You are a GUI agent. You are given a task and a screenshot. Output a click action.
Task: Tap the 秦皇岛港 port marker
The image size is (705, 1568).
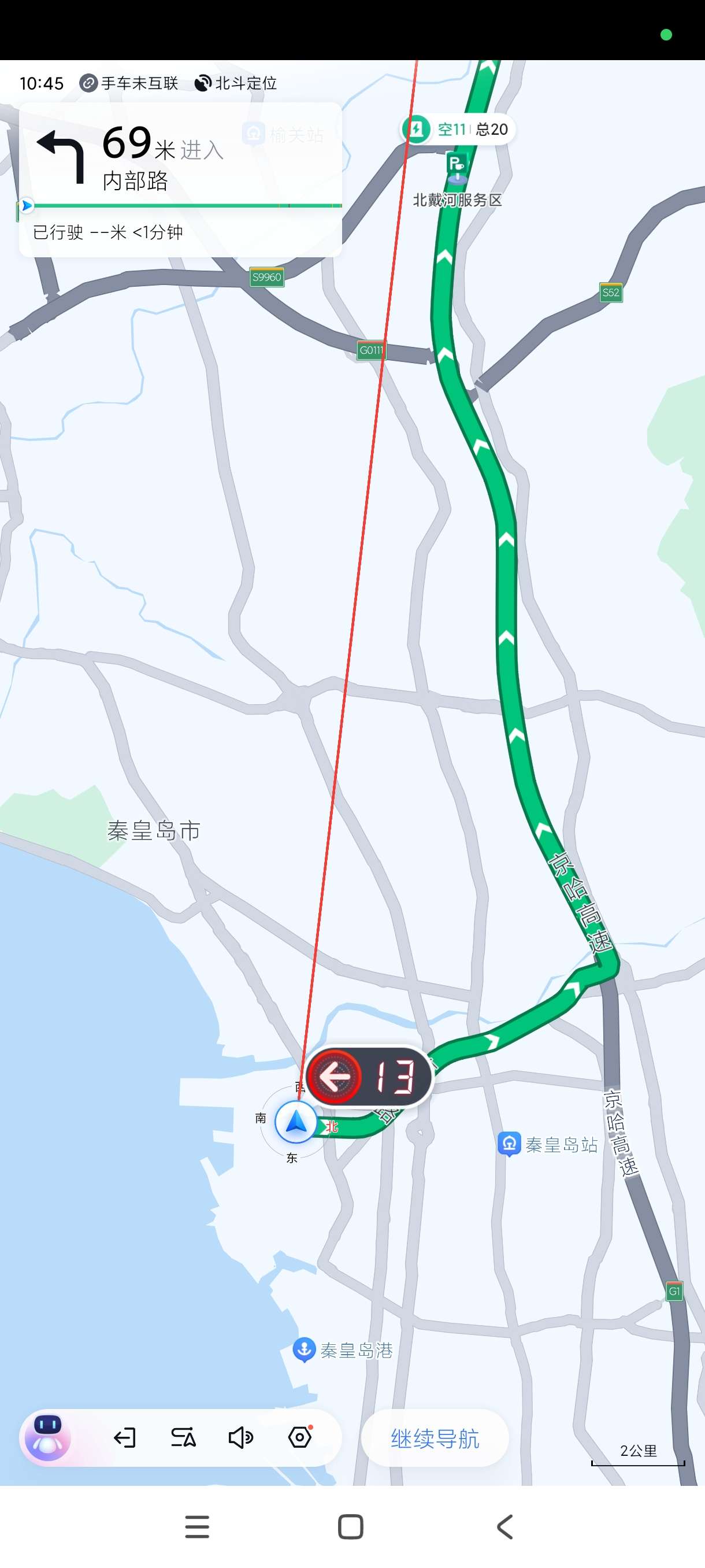click(304, 1349)
